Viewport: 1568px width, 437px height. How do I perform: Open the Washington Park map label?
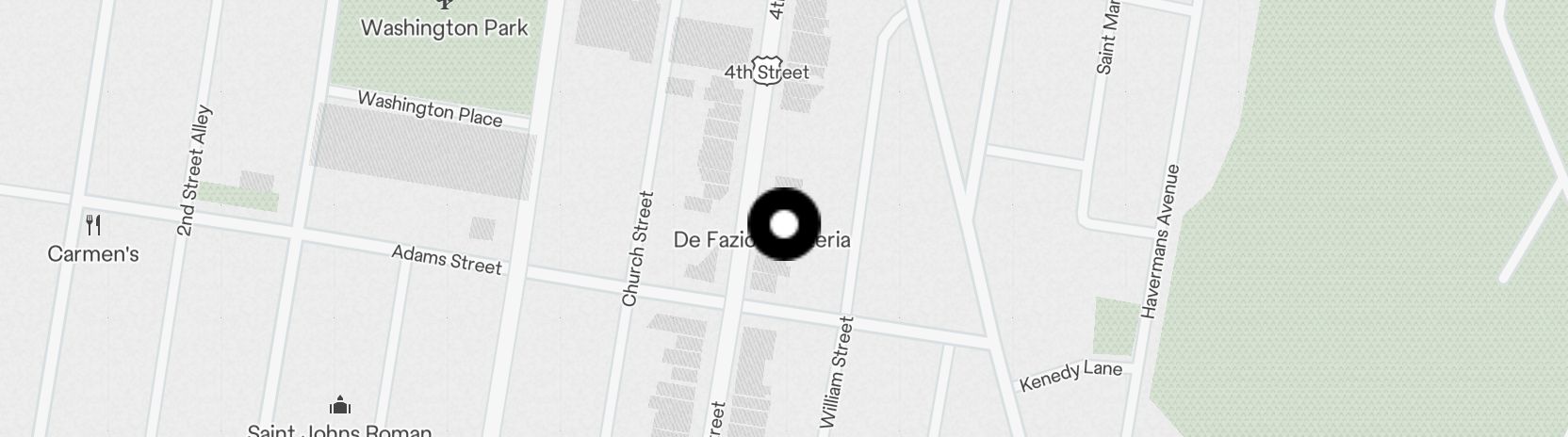click(445, 27)
